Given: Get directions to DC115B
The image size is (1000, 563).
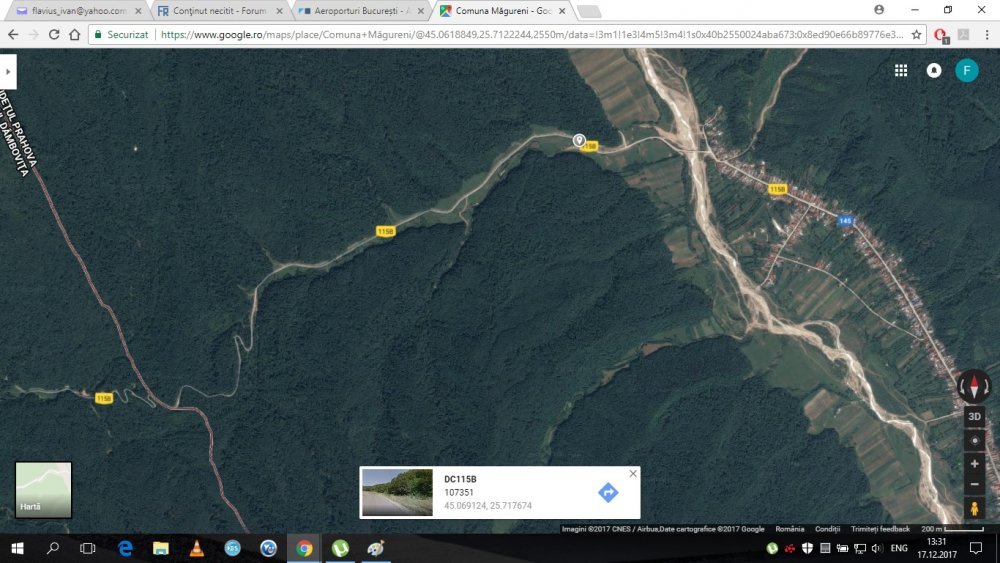Looking at the screenshot, I should [608, 492].
